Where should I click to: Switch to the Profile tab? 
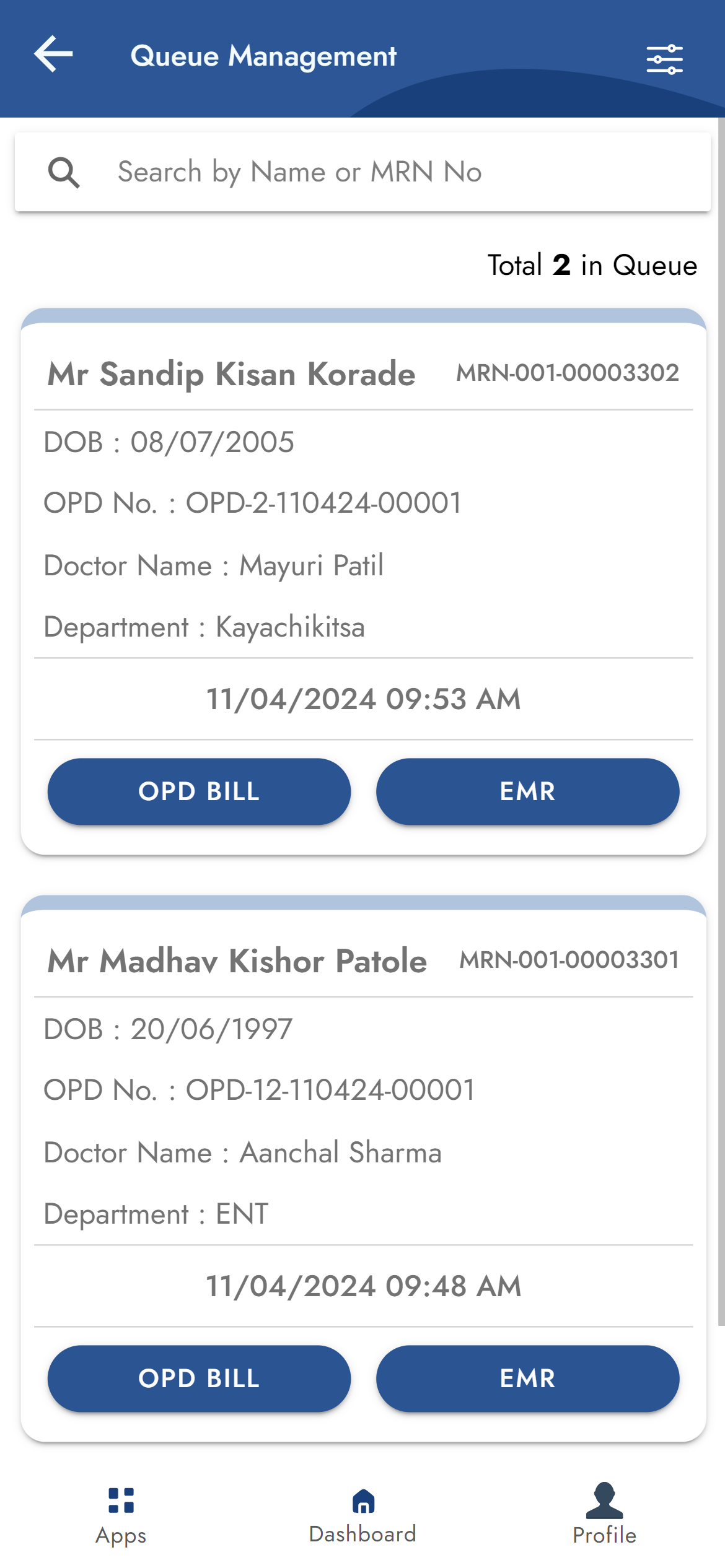pos(604,1515)
